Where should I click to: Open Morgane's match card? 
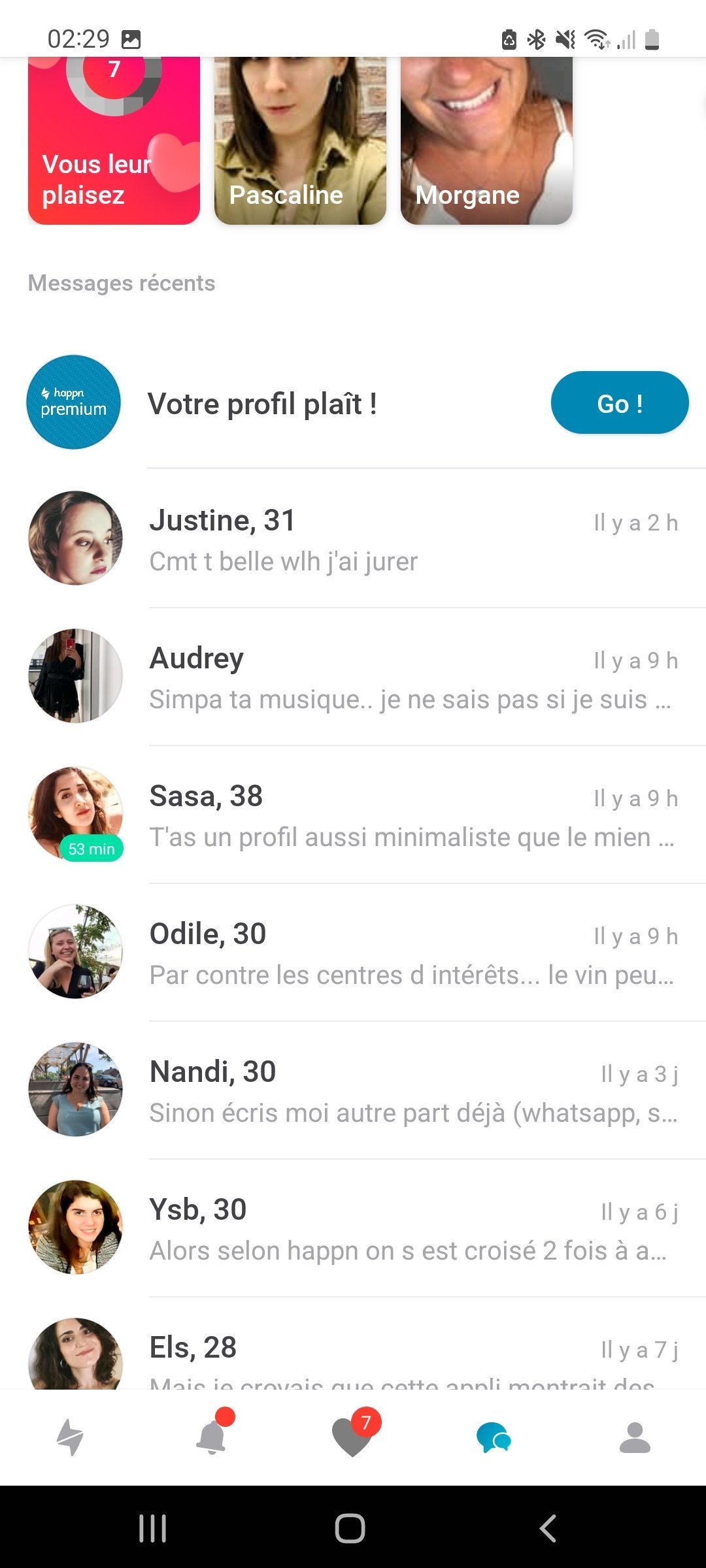(x=486, y=140)
